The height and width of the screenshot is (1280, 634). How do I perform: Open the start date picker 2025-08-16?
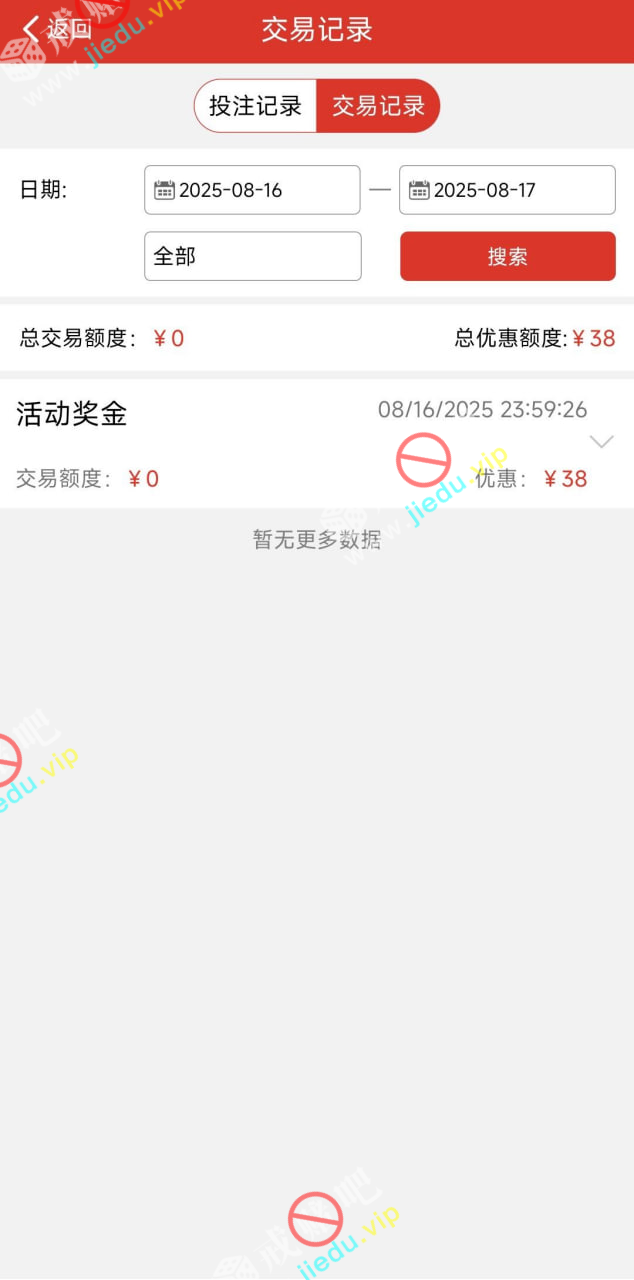[252, 190]
